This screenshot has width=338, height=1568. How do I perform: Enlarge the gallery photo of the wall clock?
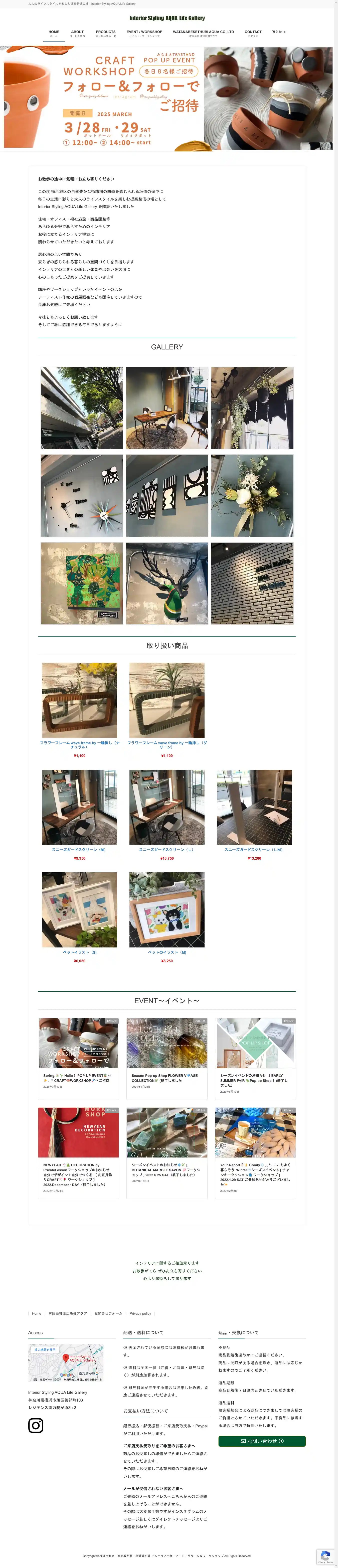tap(82, 495)
